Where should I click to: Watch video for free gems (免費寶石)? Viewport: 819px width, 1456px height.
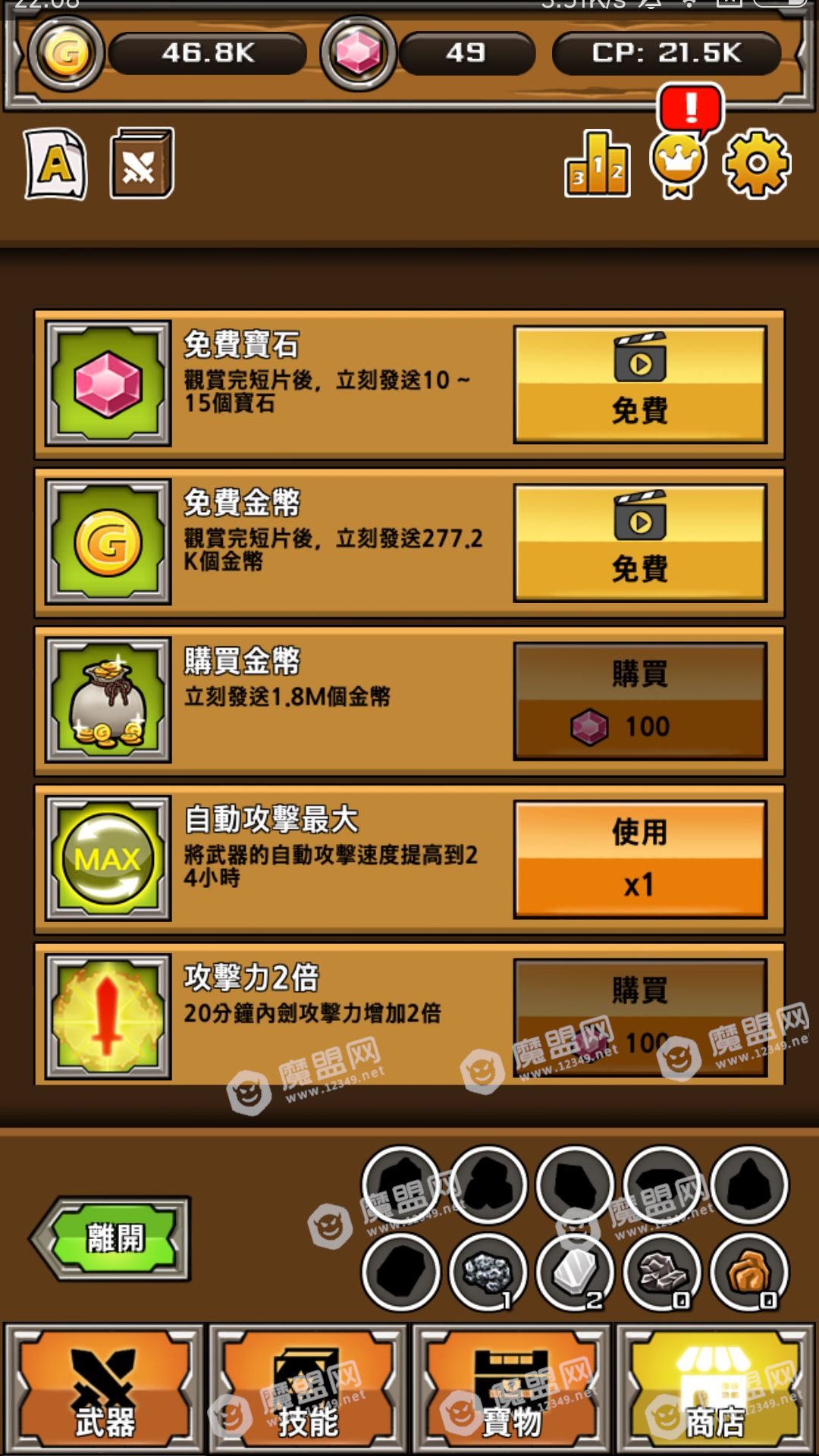click(x=640, y=384)
